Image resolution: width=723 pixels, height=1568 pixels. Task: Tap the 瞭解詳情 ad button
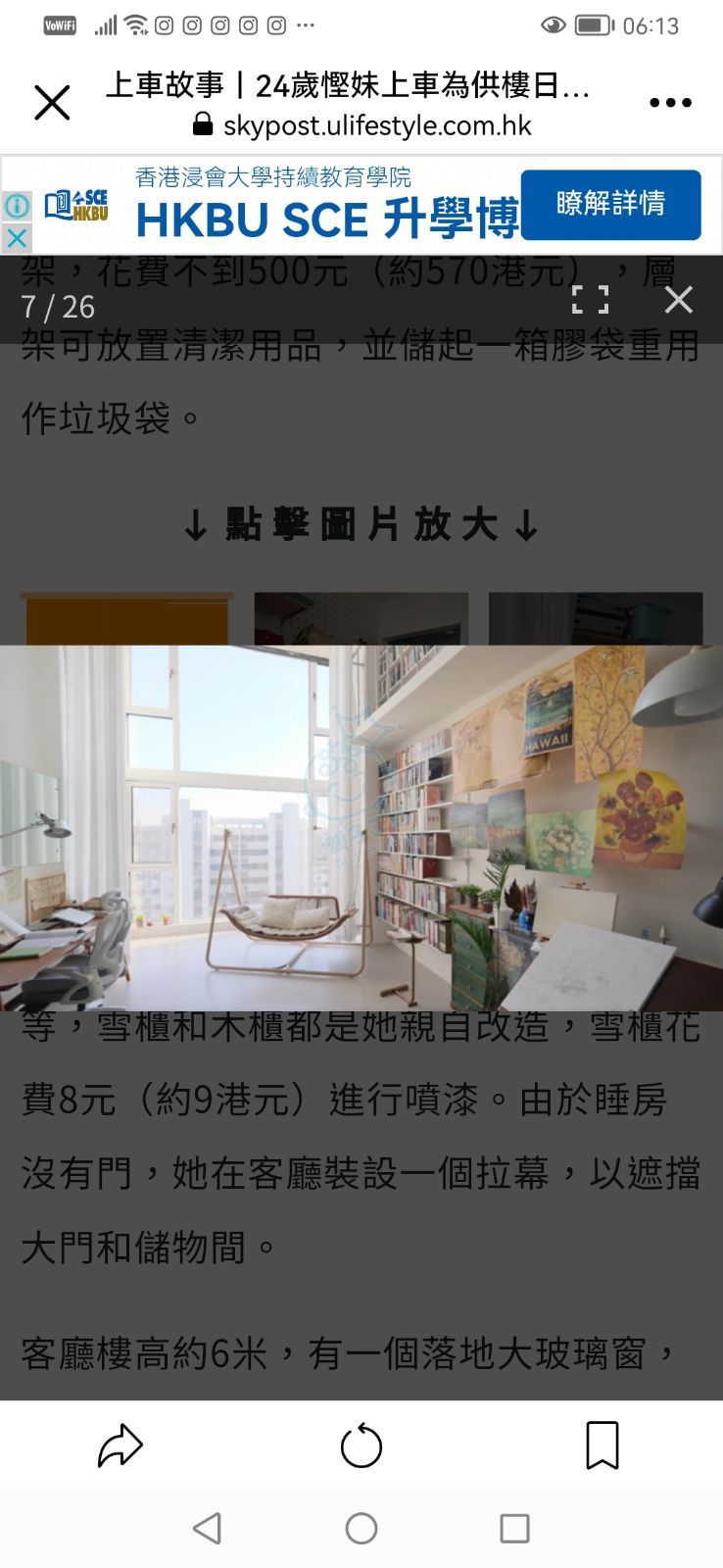[x=610, y=204]
